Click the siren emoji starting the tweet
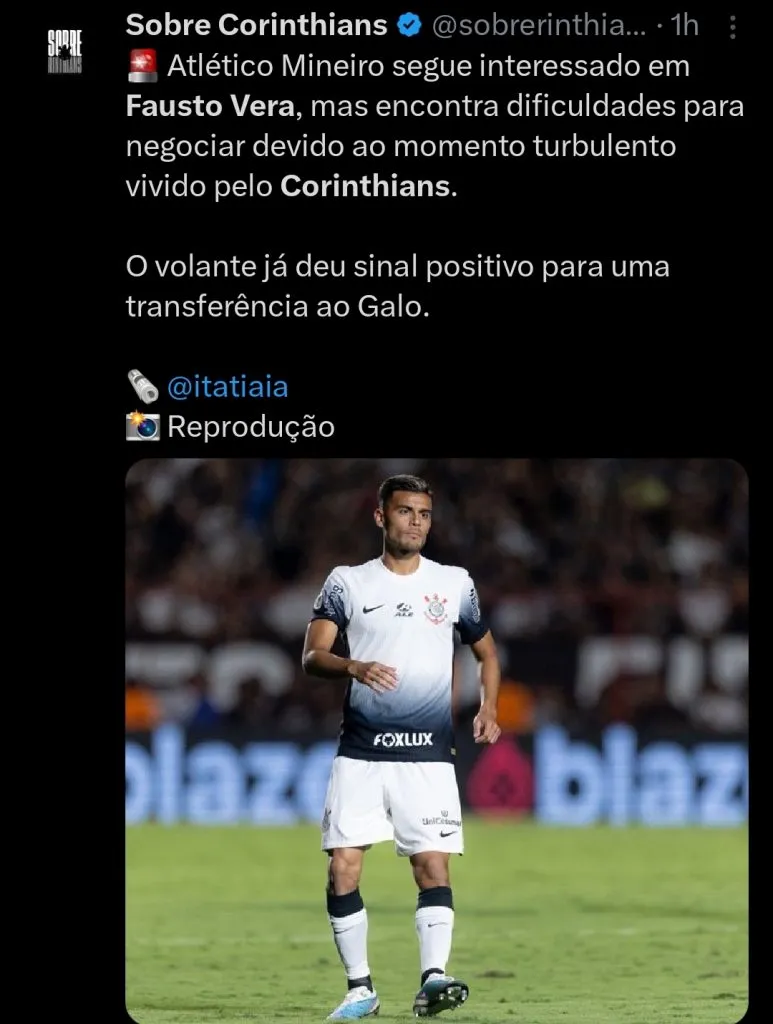 tap(143, 65)
